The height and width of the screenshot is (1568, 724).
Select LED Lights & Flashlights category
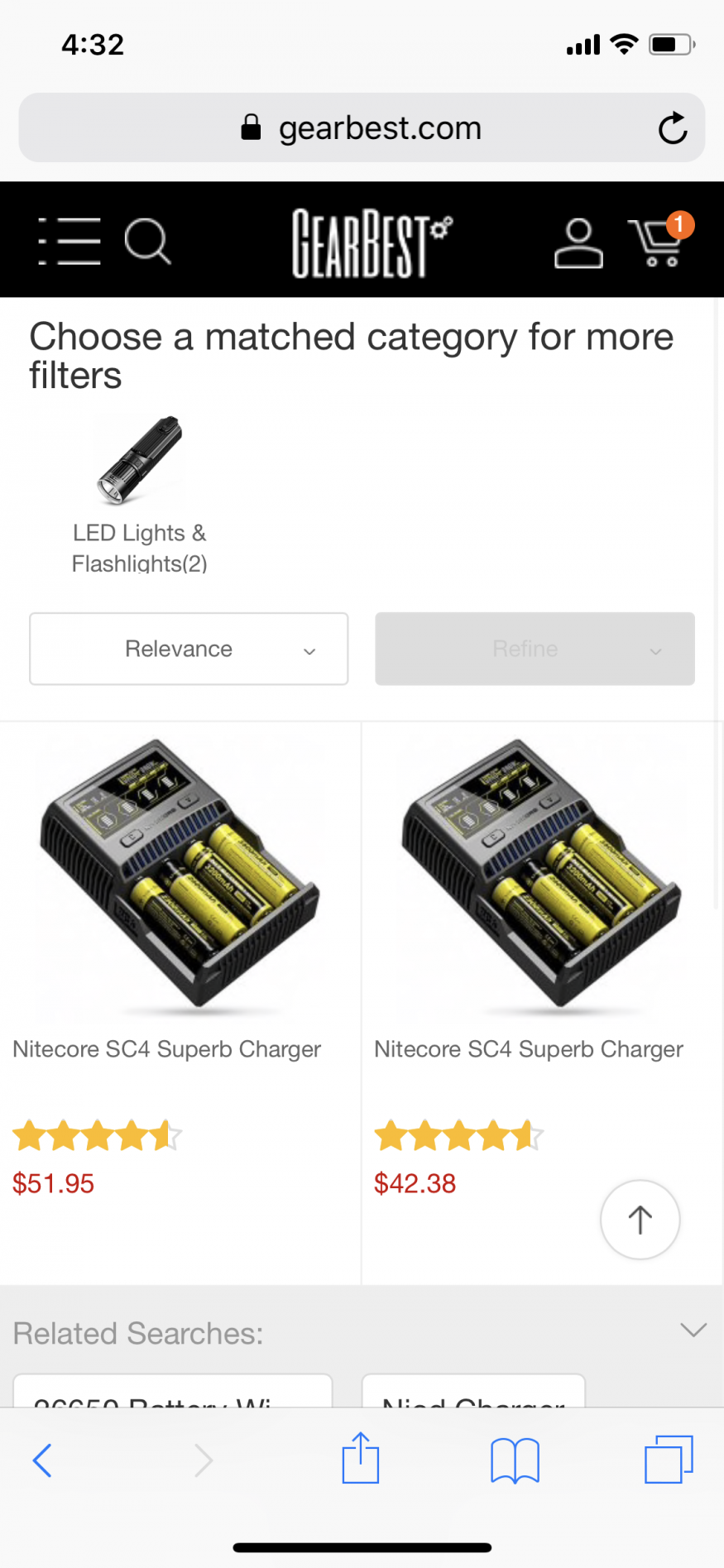click(139, 495)
